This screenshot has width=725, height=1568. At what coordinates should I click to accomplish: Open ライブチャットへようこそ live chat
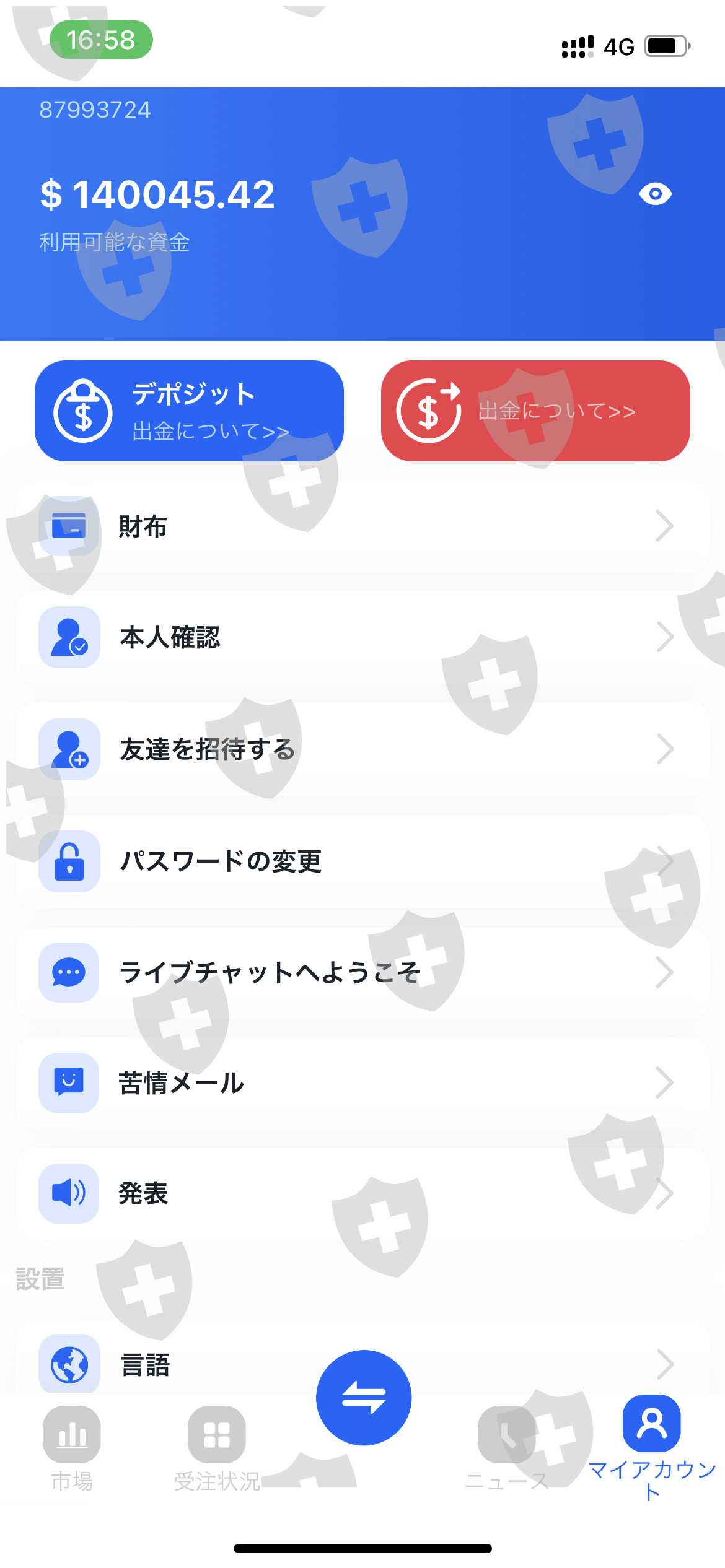362,972
